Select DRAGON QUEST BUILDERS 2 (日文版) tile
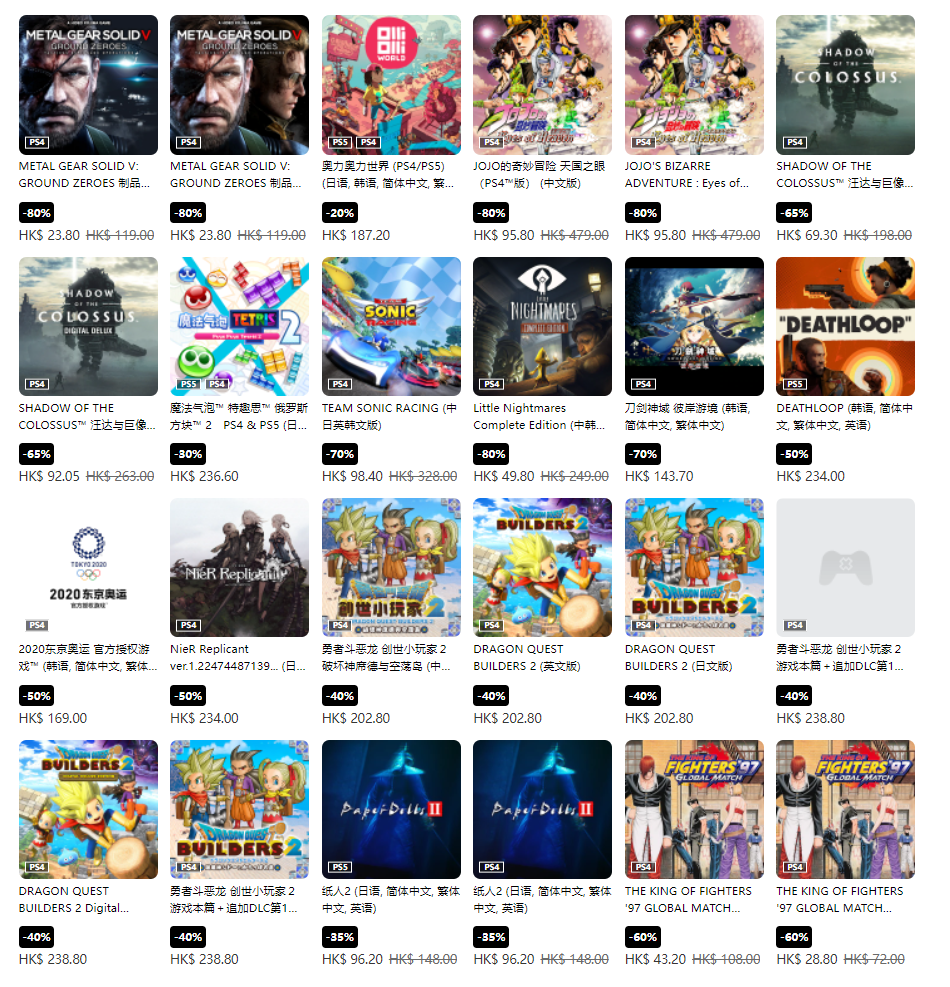 [694, 567]
